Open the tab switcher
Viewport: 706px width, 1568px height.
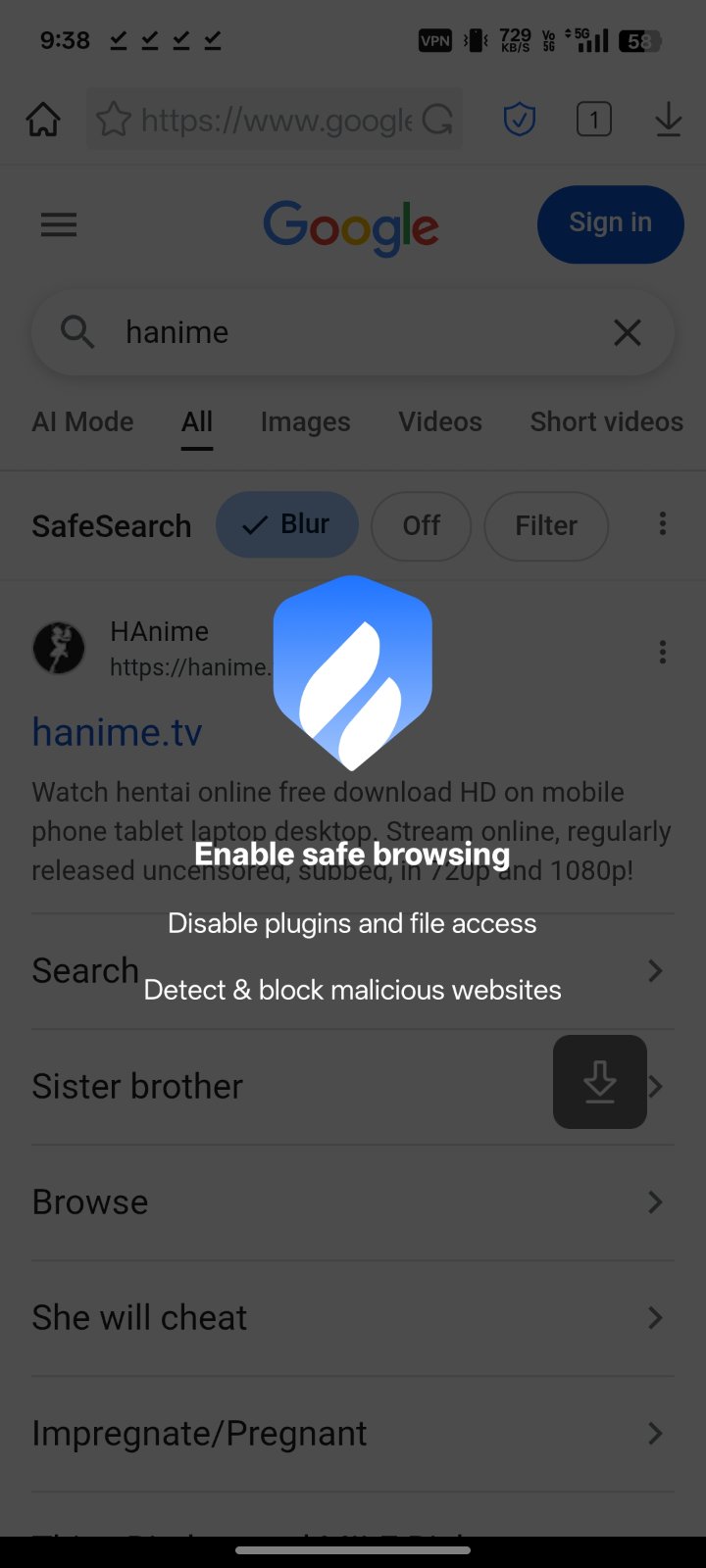[594, 121]
